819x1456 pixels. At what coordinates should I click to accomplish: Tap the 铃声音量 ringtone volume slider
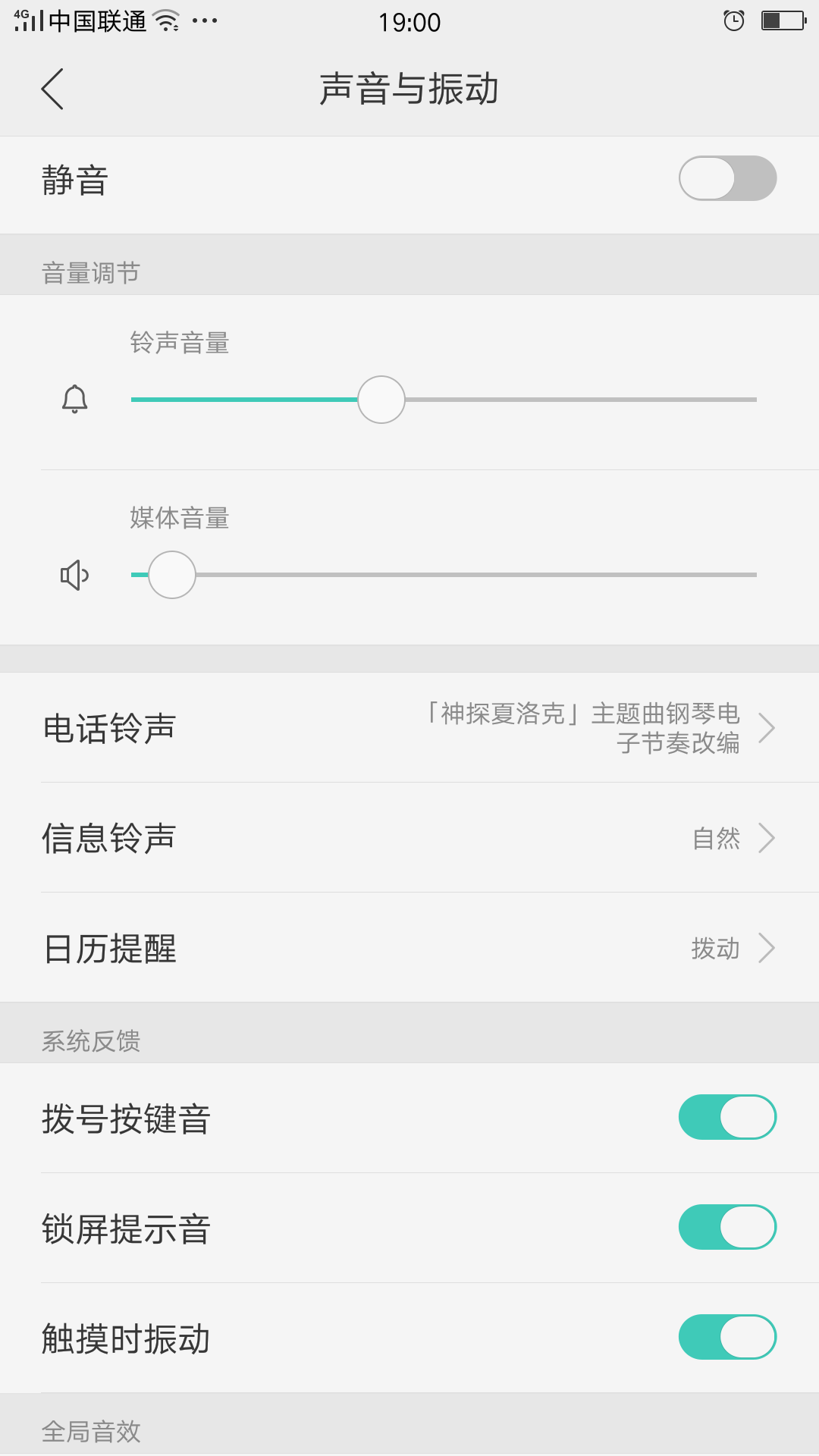[x=444, y=400]
